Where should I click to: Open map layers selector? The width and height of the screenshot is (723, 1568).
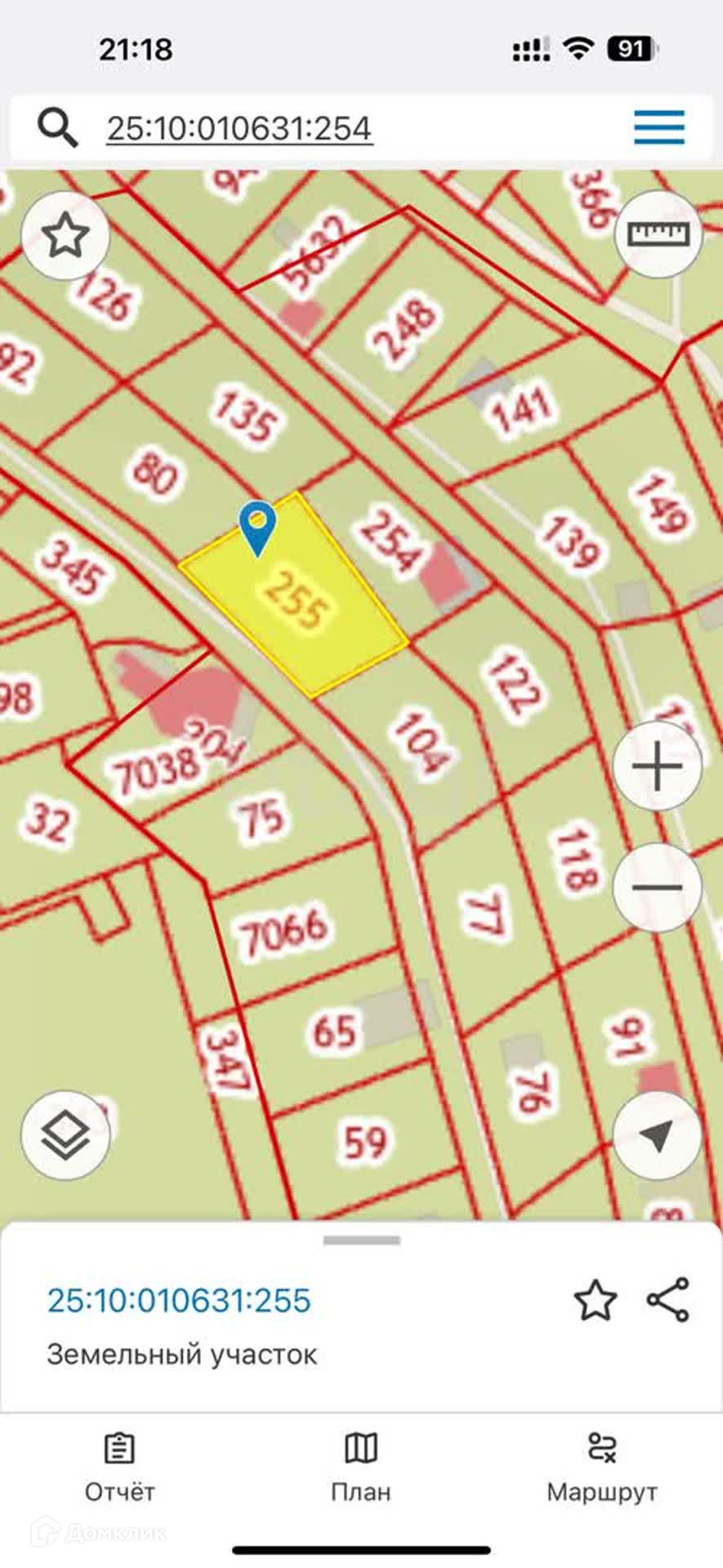(65, 1135)
